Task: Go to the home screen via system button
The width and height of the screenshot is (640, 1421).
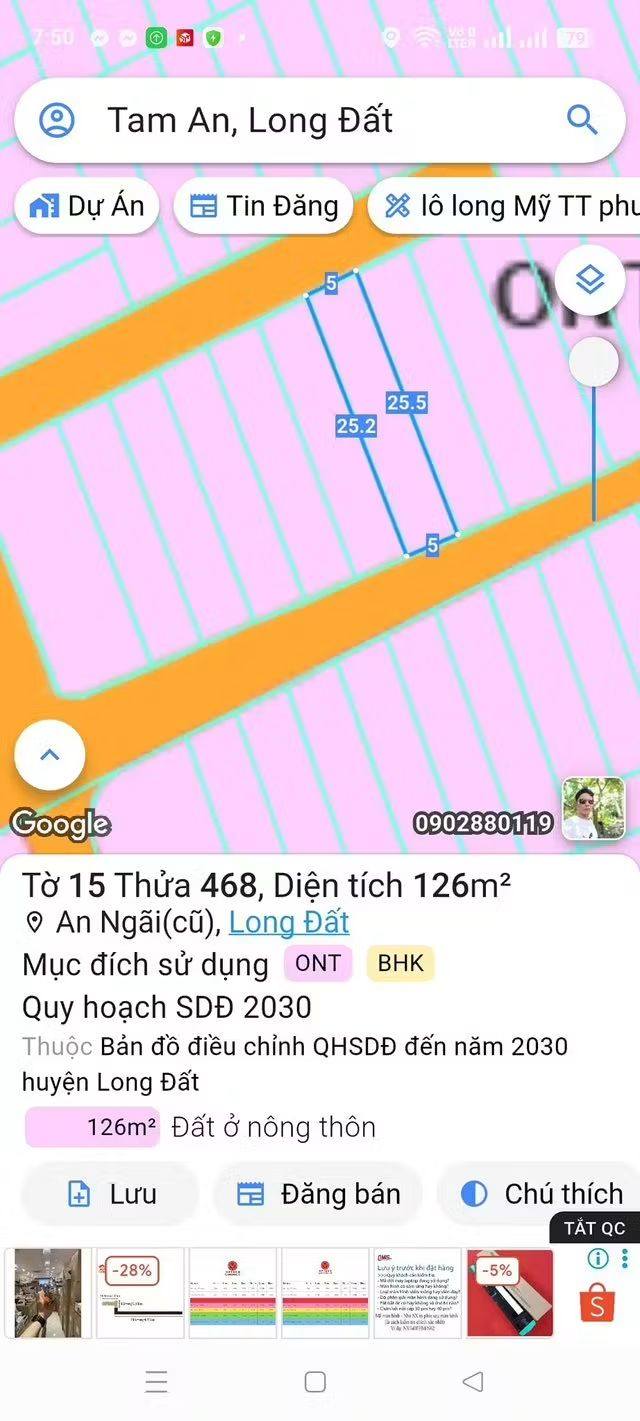Action: (315, 1382)
